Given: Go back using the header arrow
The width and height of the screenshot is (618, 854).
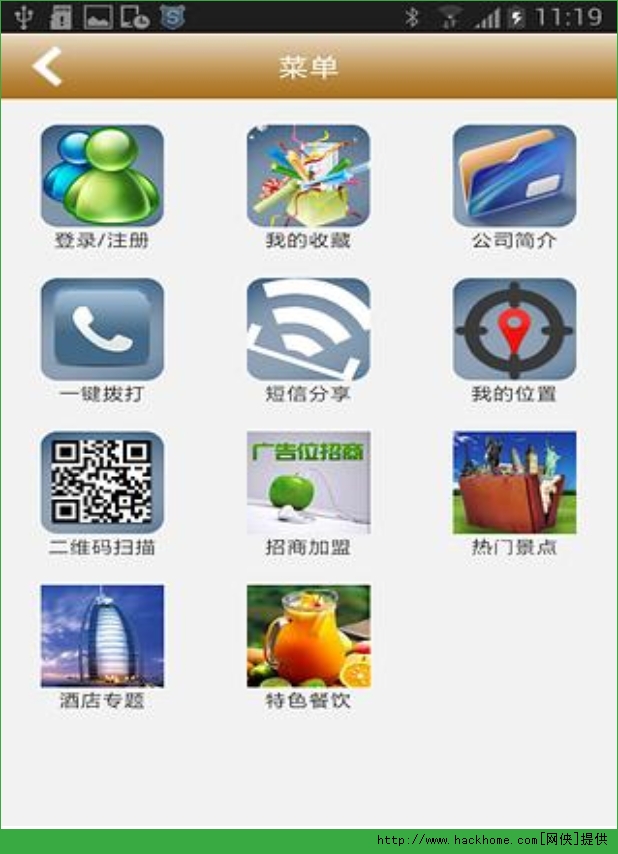Looking at the screenshot, I should tap(47, 66).
